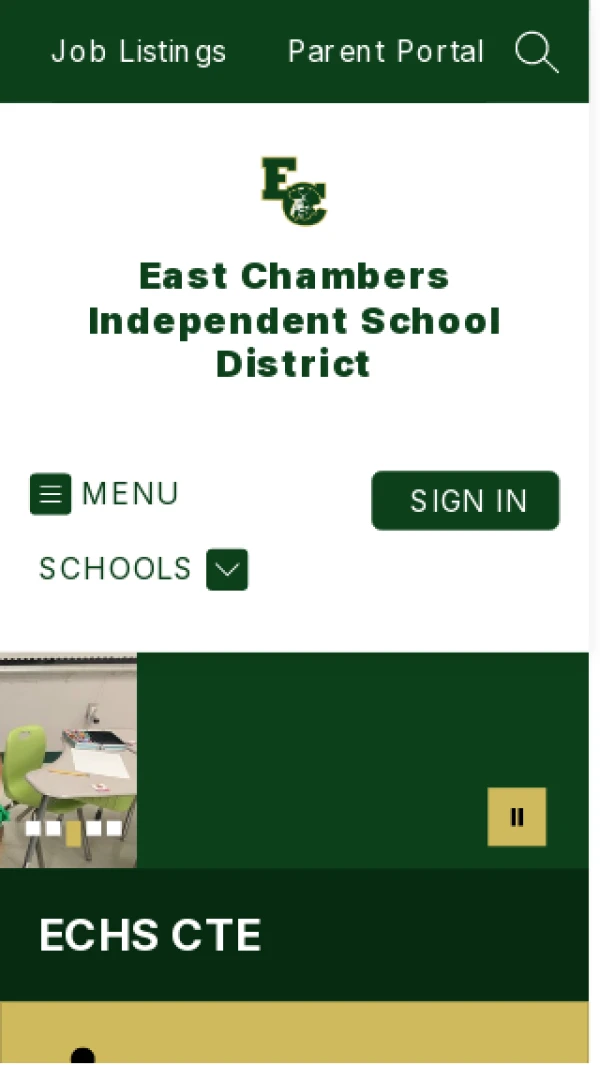Select the first slide indicator dot
The width and height of the screenshot is (600, 1065).
32,828
